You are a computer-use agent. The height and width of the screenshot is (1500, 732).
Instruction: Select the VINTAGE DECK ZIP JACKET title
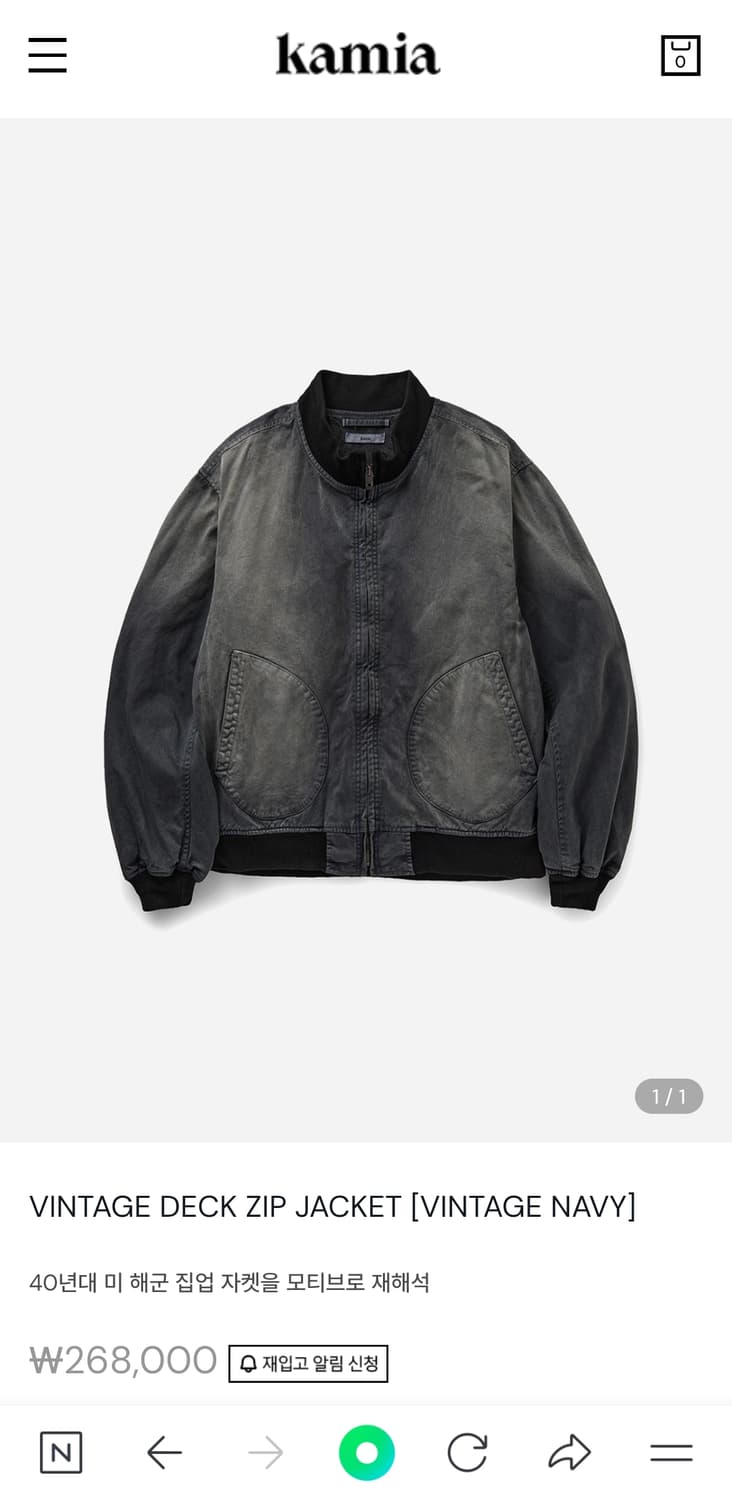(x=333, y=1206)
